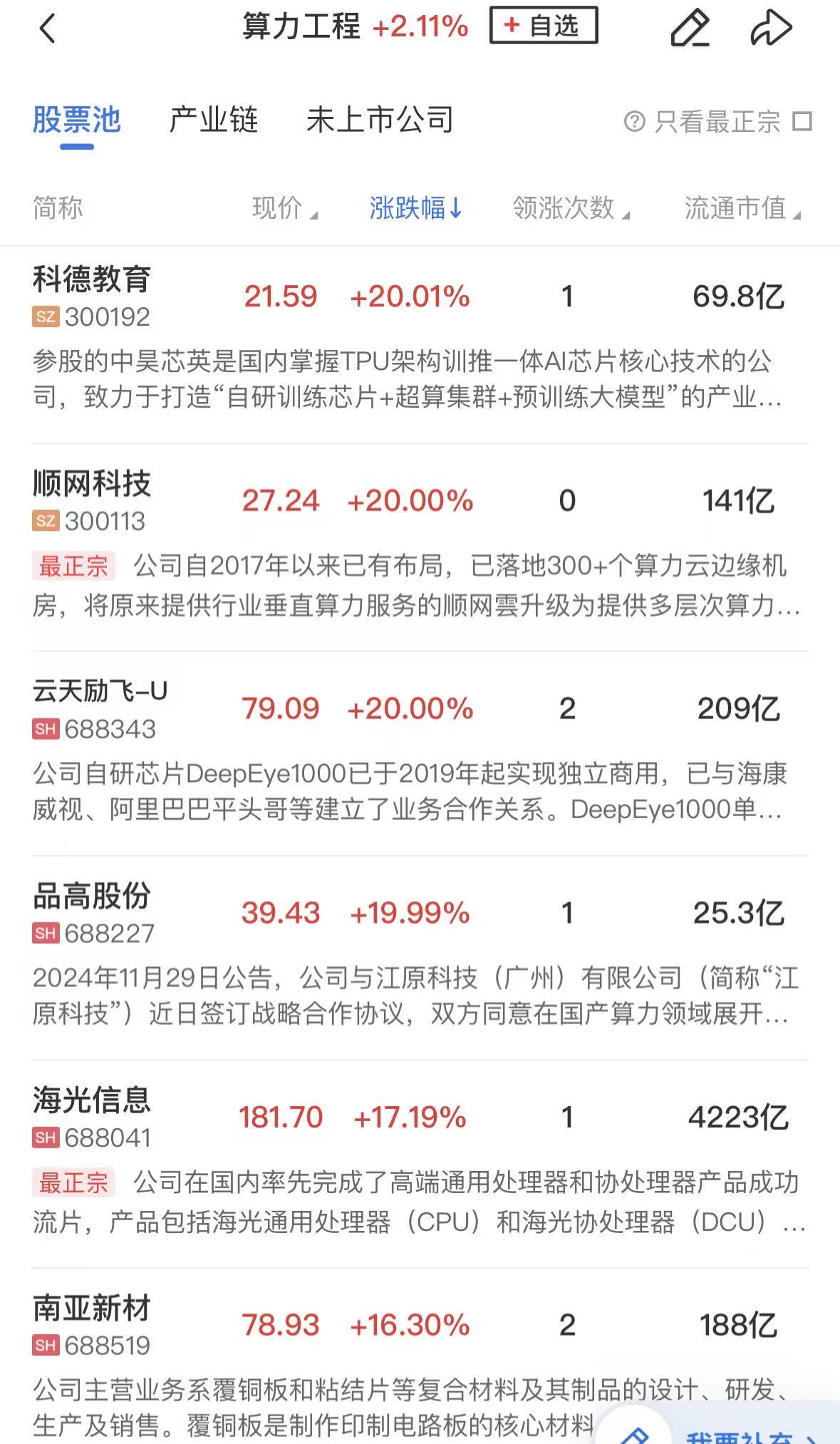Screen dimensions: 840x1444
Task: Open the 科德教育 stock row
Action: pyautogui.click(x=92, y=296)
